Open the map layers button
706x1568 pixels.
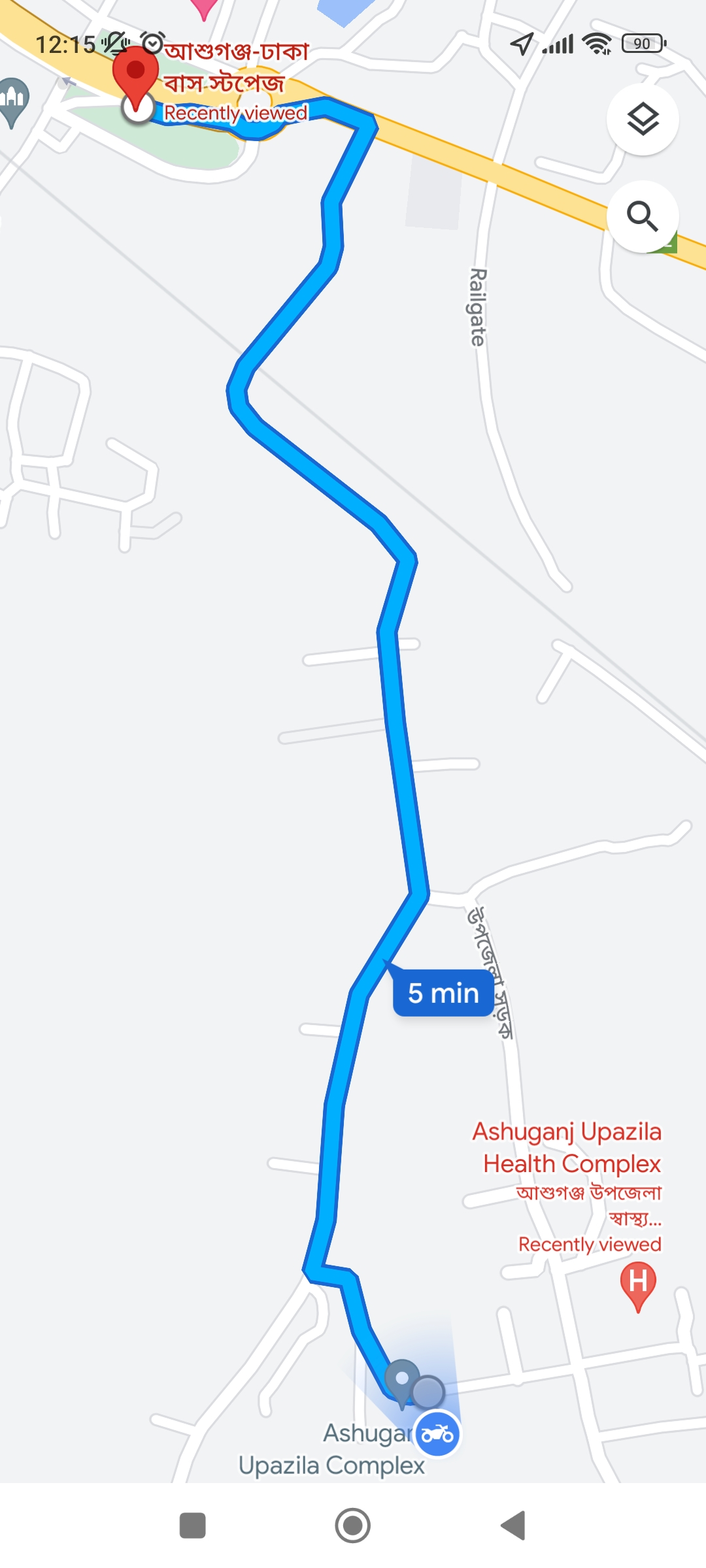click(x=643, y=120)
